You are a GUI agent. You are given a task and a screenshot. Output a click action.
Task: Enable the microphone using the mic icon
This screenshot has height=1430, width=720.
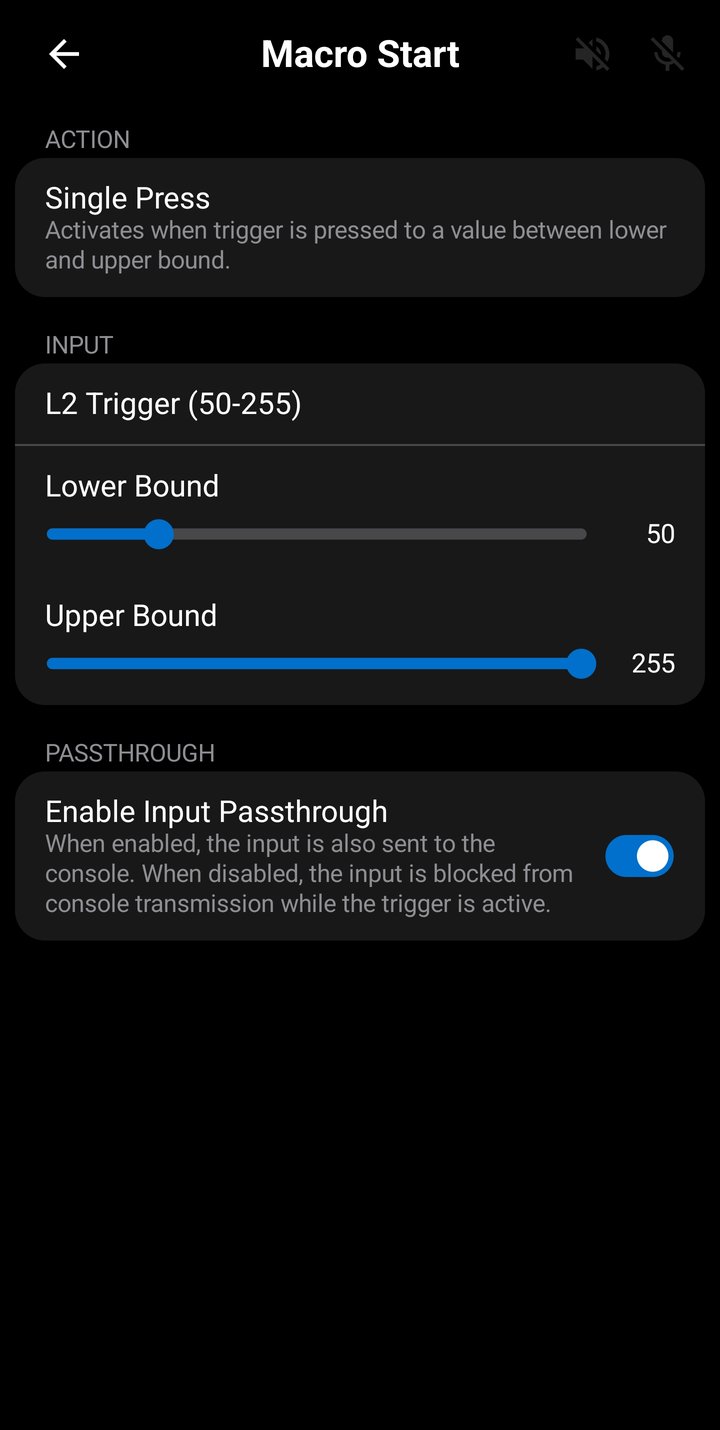(665, 54)
